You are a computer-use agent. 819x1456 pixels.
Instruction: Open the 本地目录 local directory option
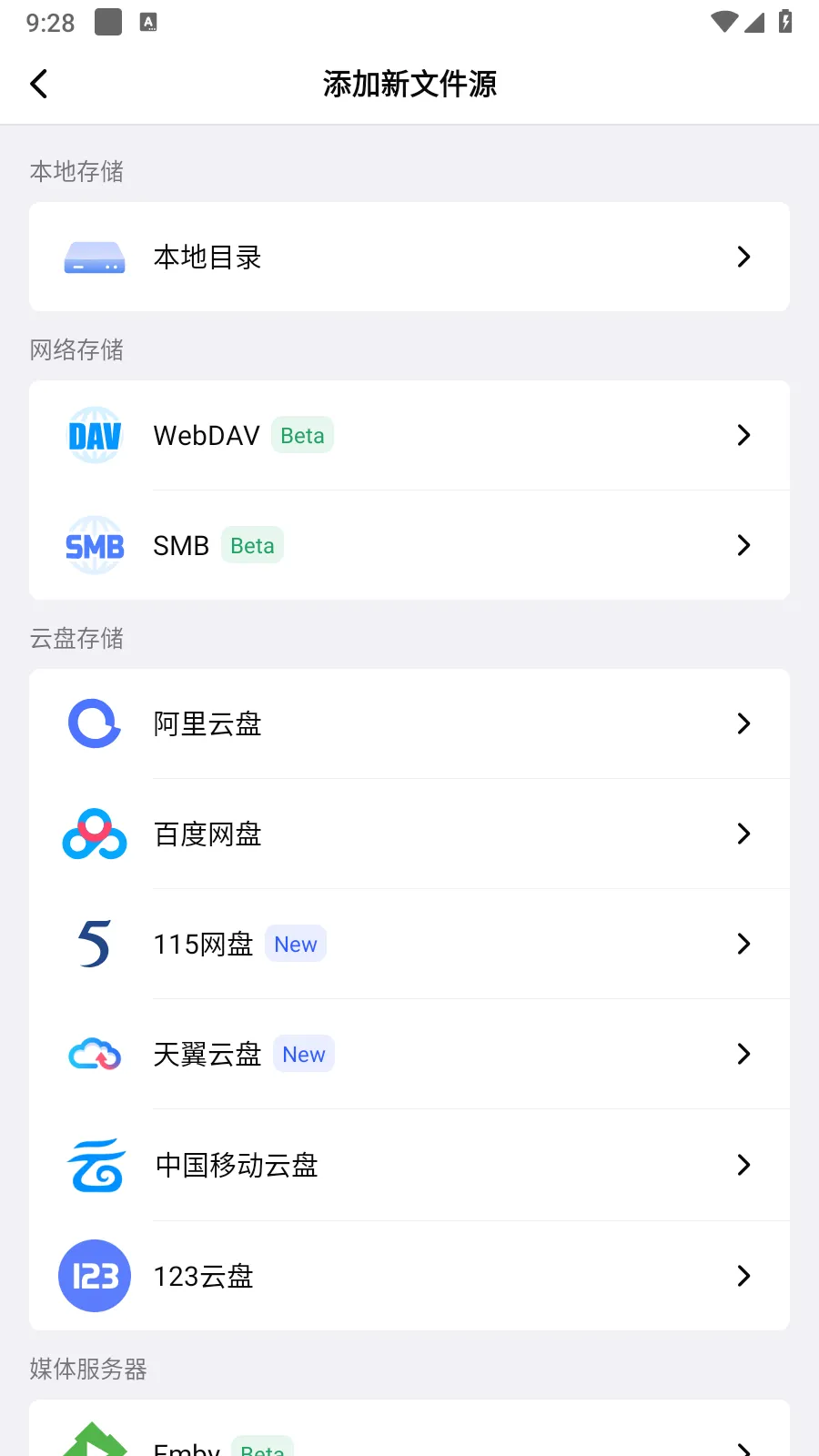pyautogui.click(x=409, y=257)
